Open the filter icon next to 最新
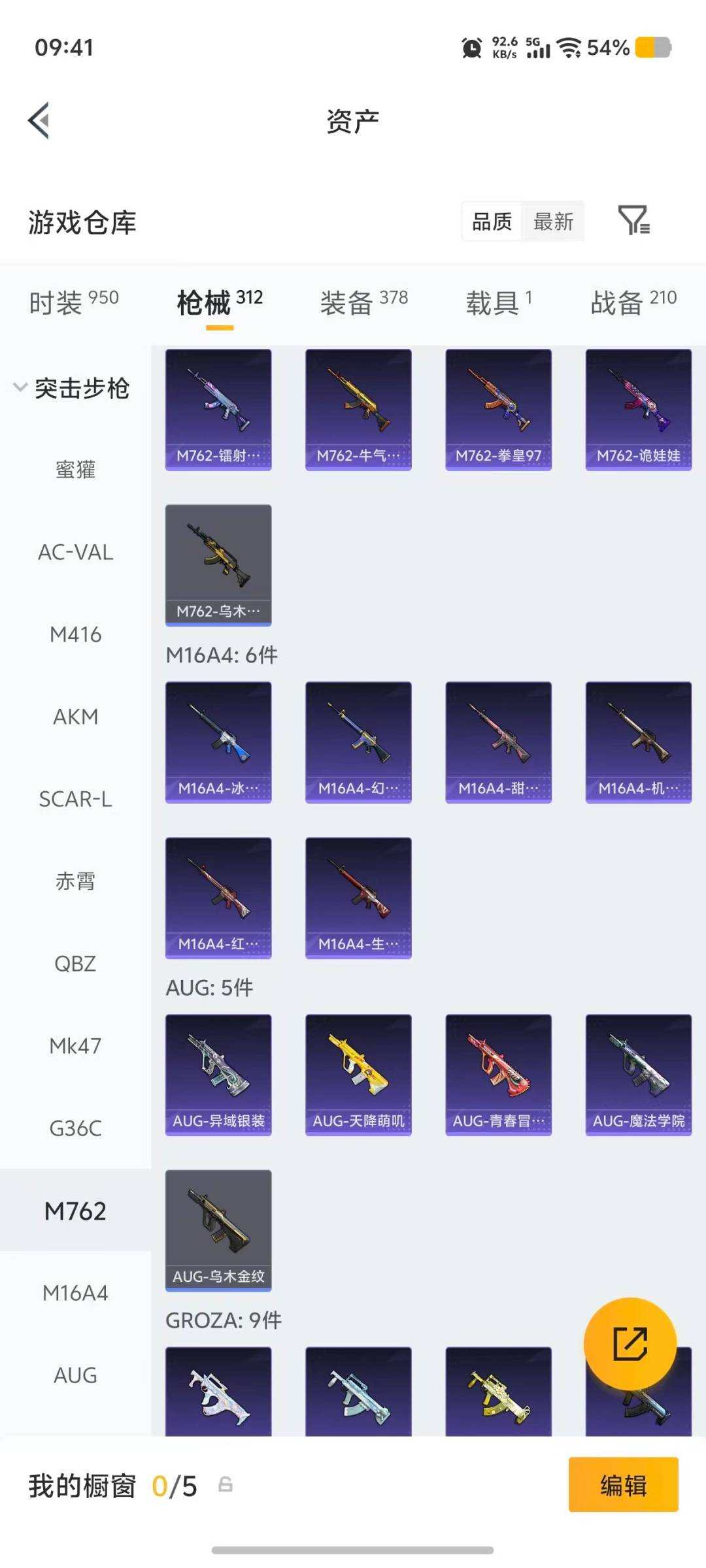706x1568 pixels. point(633,220)
